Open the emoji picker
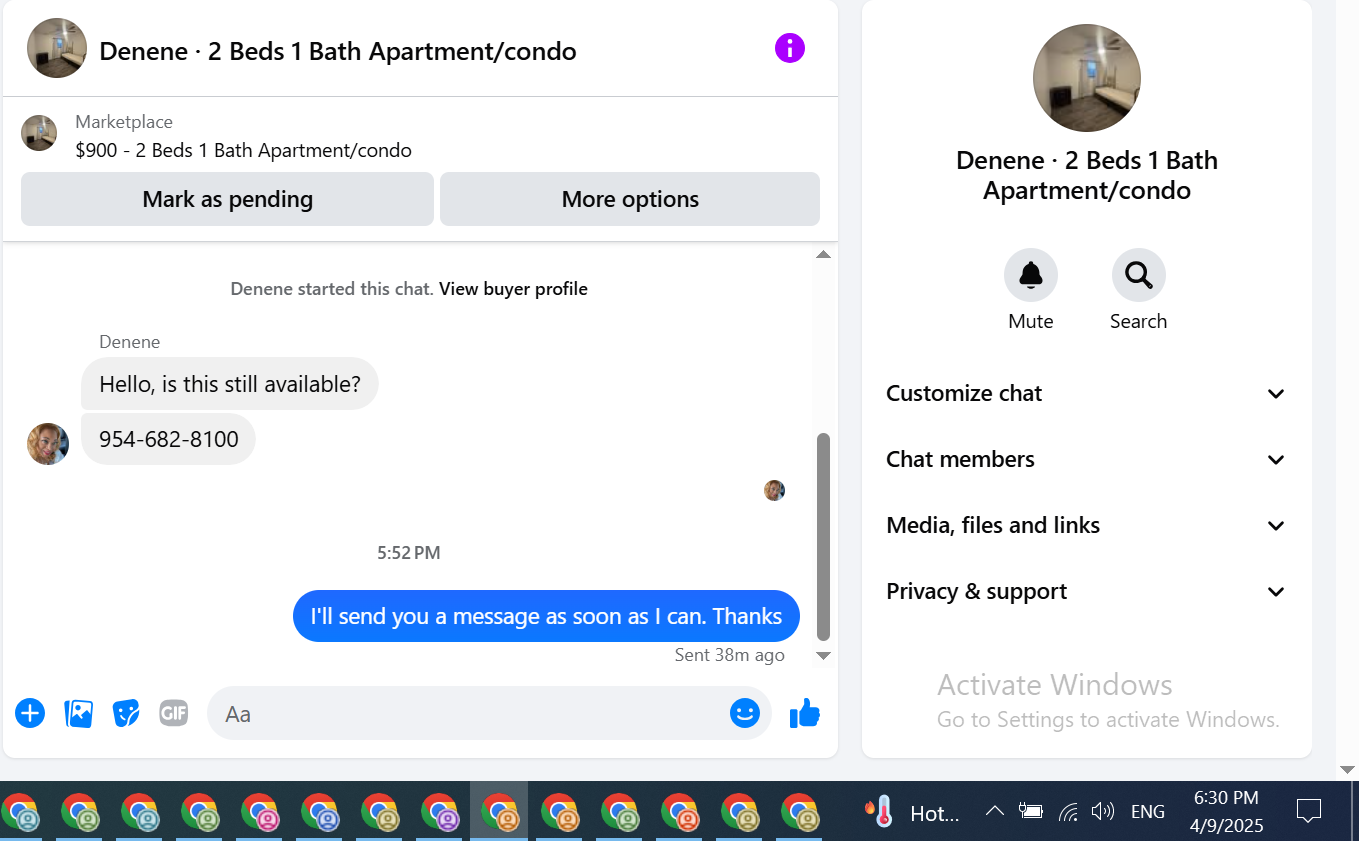1359x841 pixels. tap(745, 713)
